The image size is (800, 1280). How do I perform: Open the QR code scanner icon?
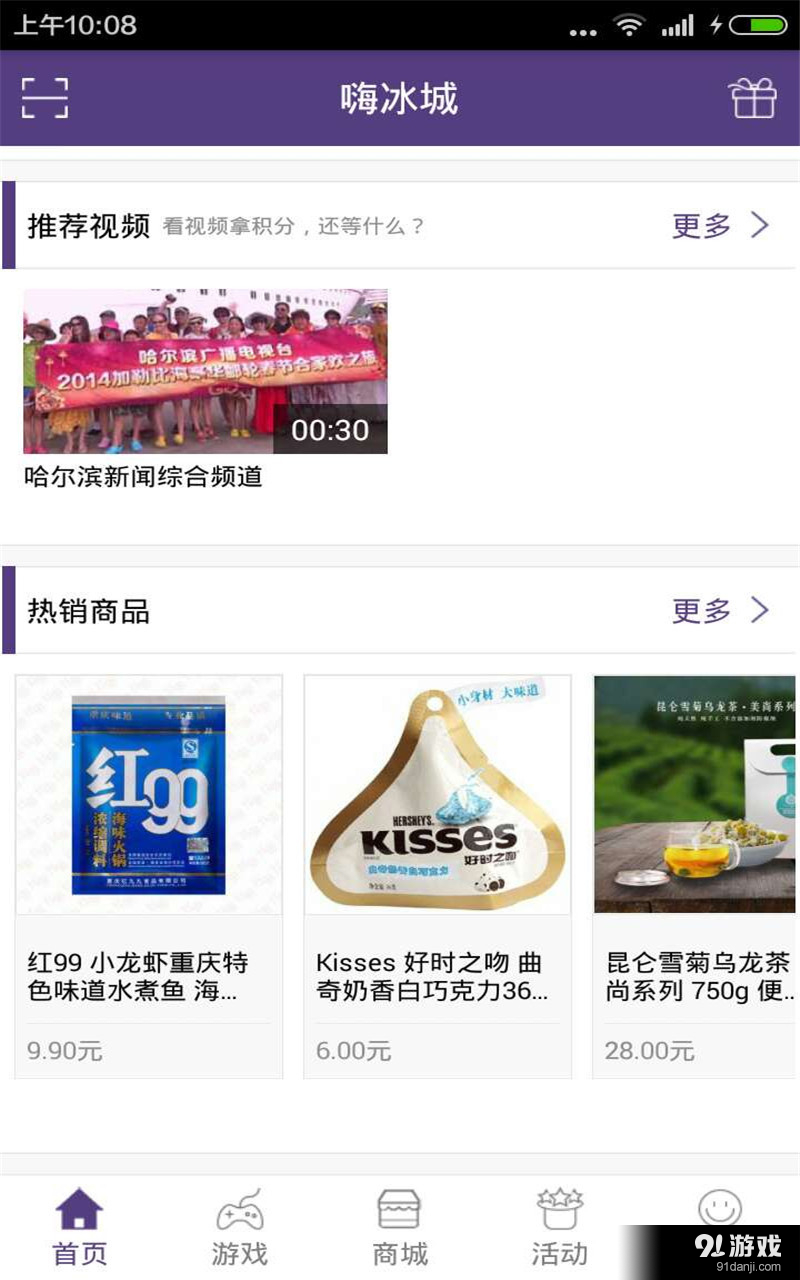[x=44, y=98]
